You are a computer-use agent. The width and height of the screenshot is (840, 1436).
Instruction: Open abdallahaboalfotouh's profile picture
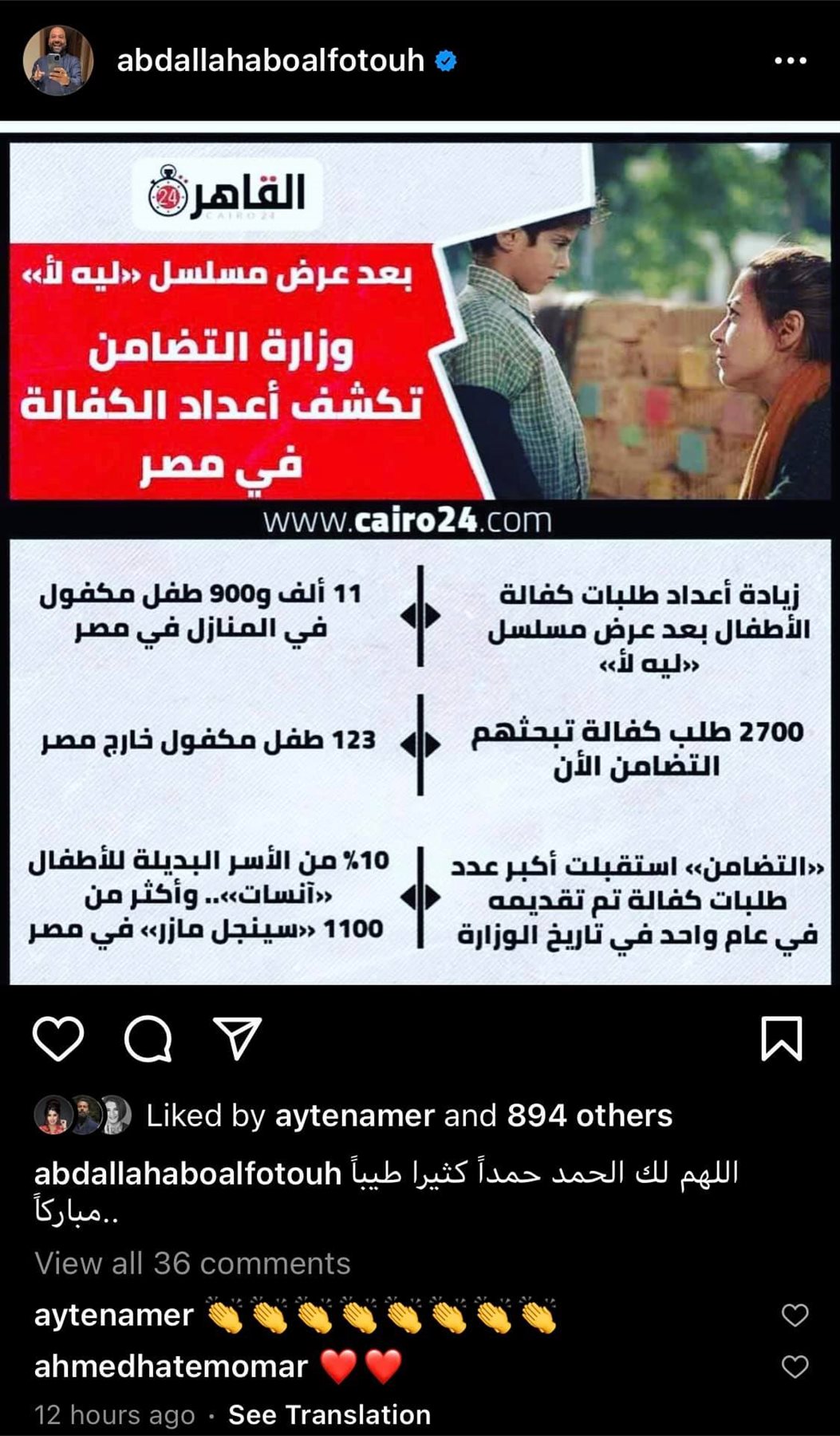tap(57, 61)
